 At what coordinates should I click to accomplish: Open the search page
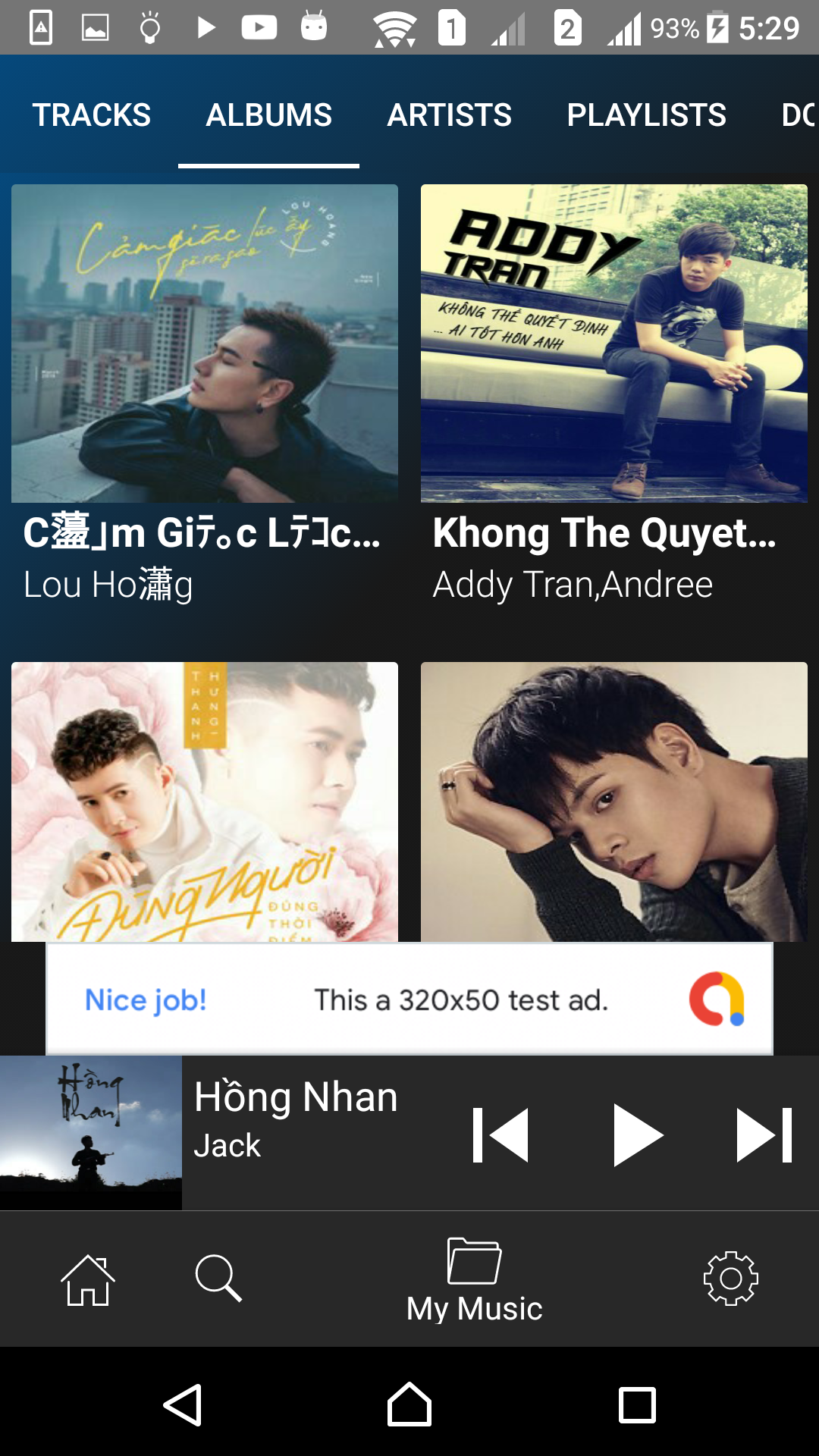tap(218, 1279)
